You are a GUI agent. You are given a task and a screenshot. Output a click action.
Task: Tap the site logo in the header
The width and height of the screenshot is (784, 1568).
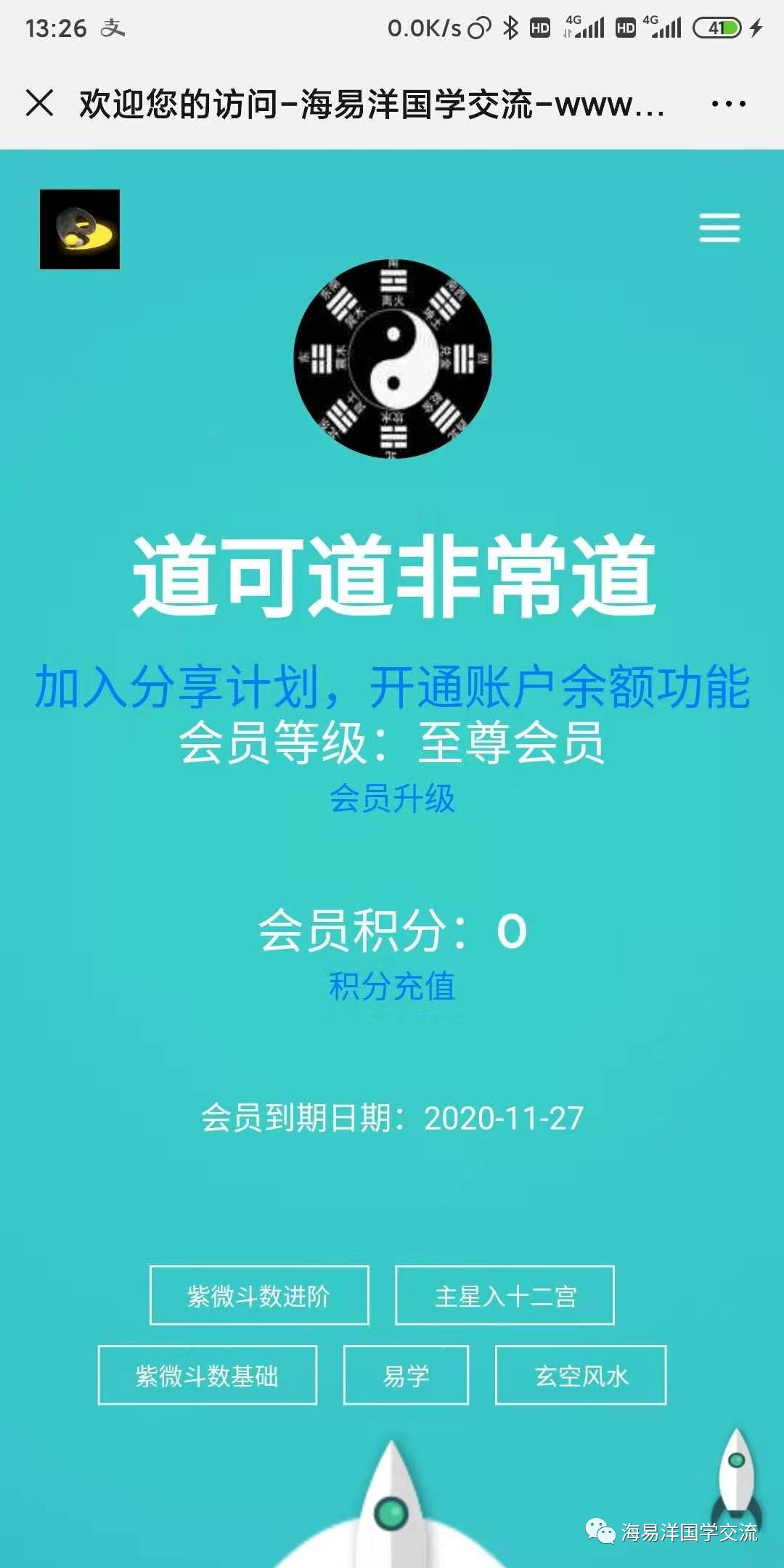pyautogui.click(x=80, y=229)
